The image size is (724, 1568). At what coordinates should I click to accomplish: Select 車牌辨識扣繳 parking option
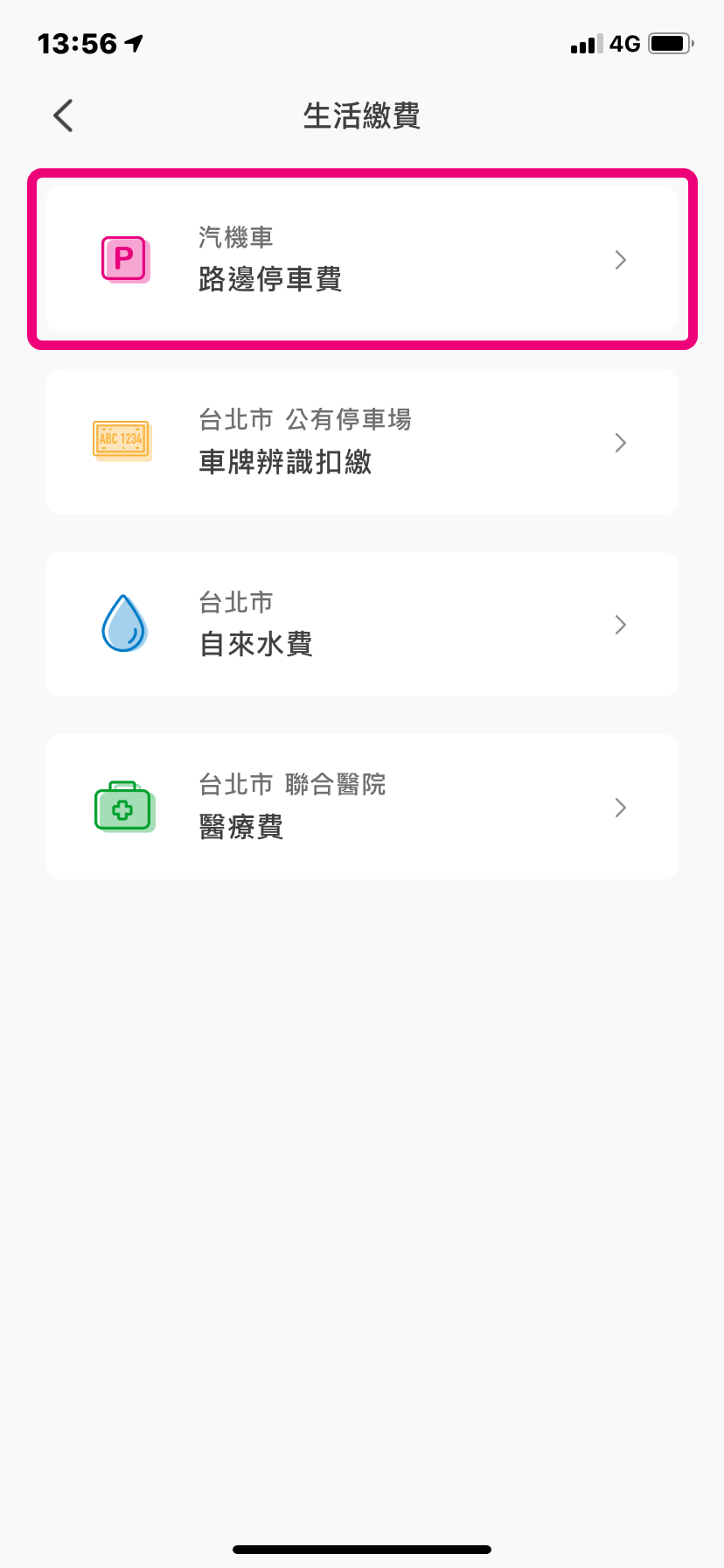[x=361, y=442]
